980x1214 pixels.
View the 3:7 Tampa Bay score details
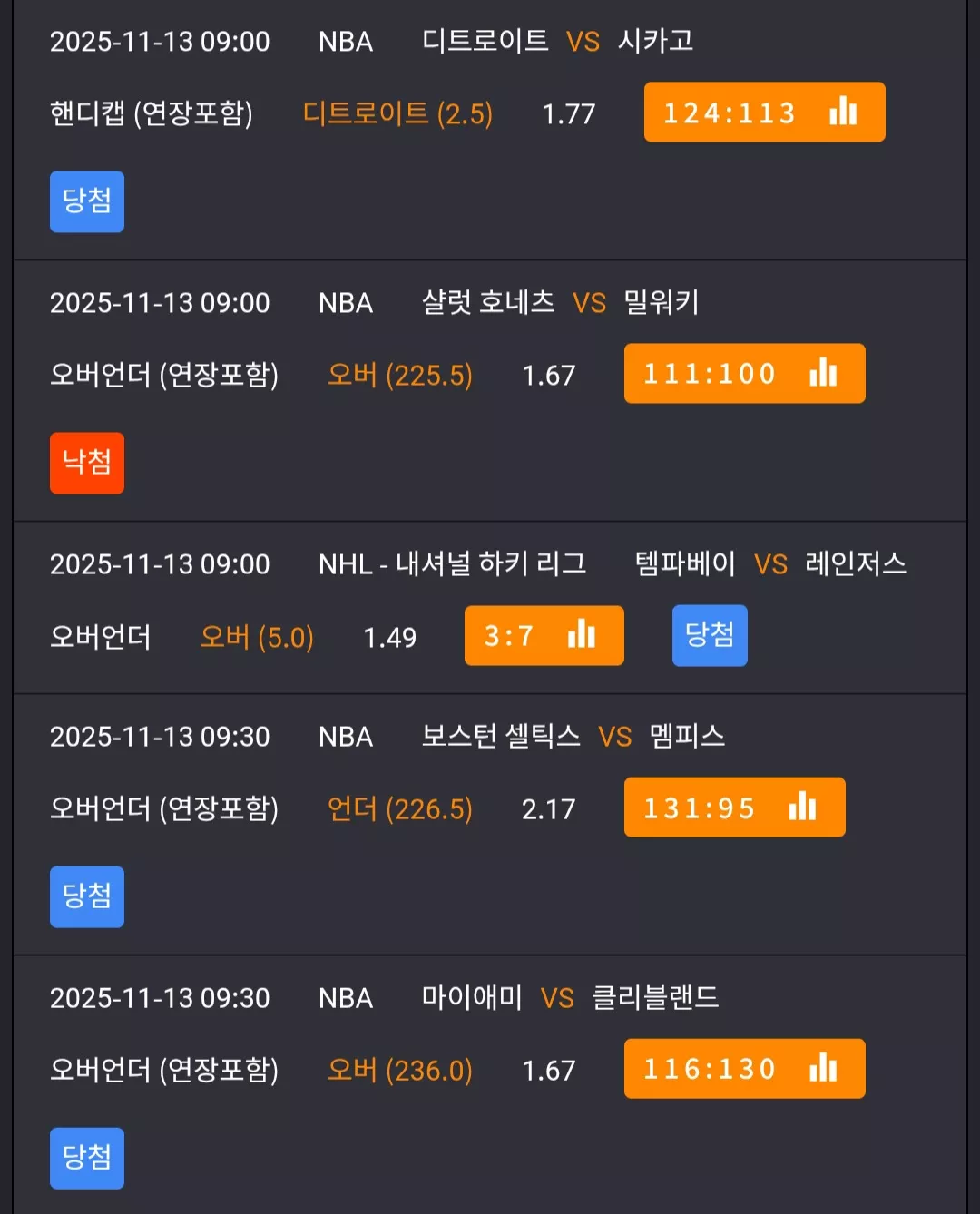point(544,636)
